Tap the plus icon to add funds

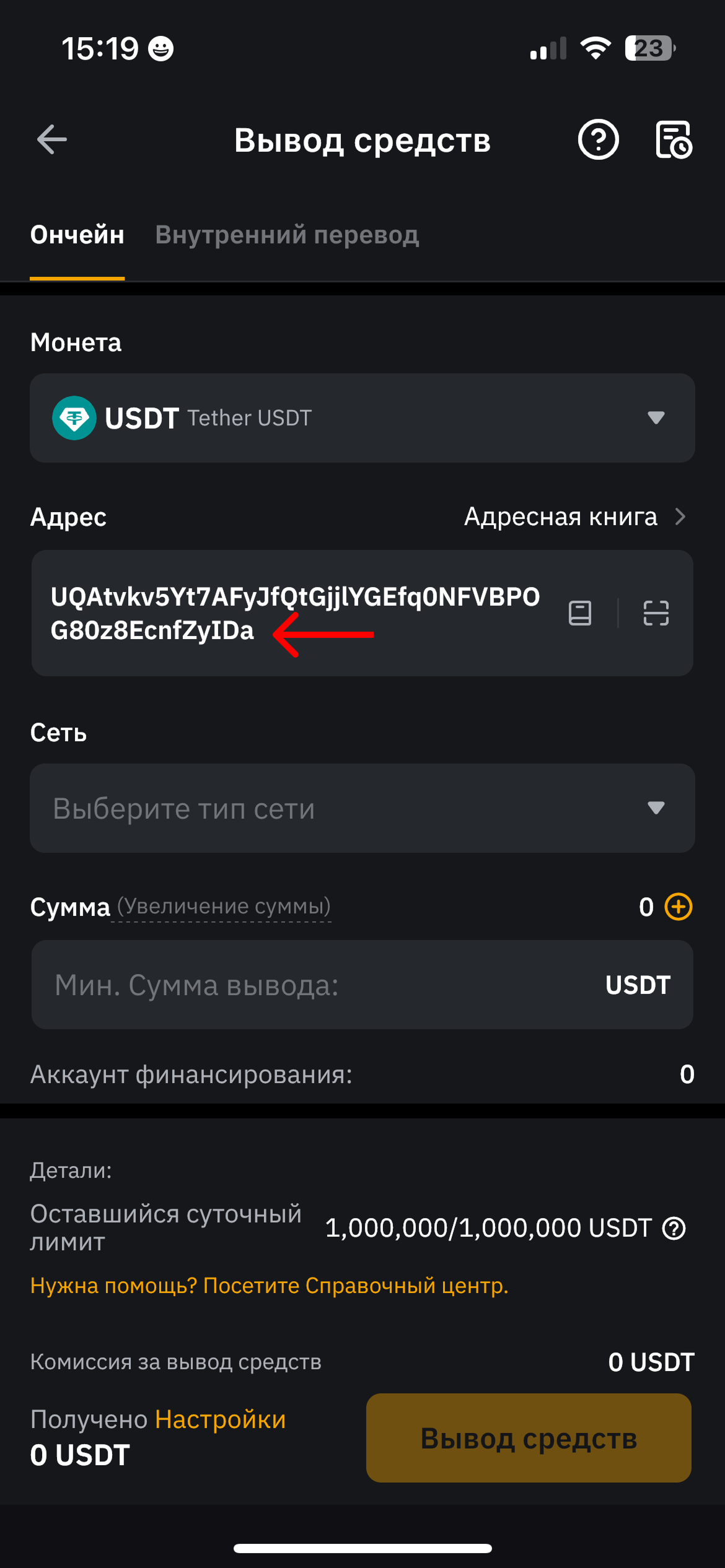coord(679,907)
